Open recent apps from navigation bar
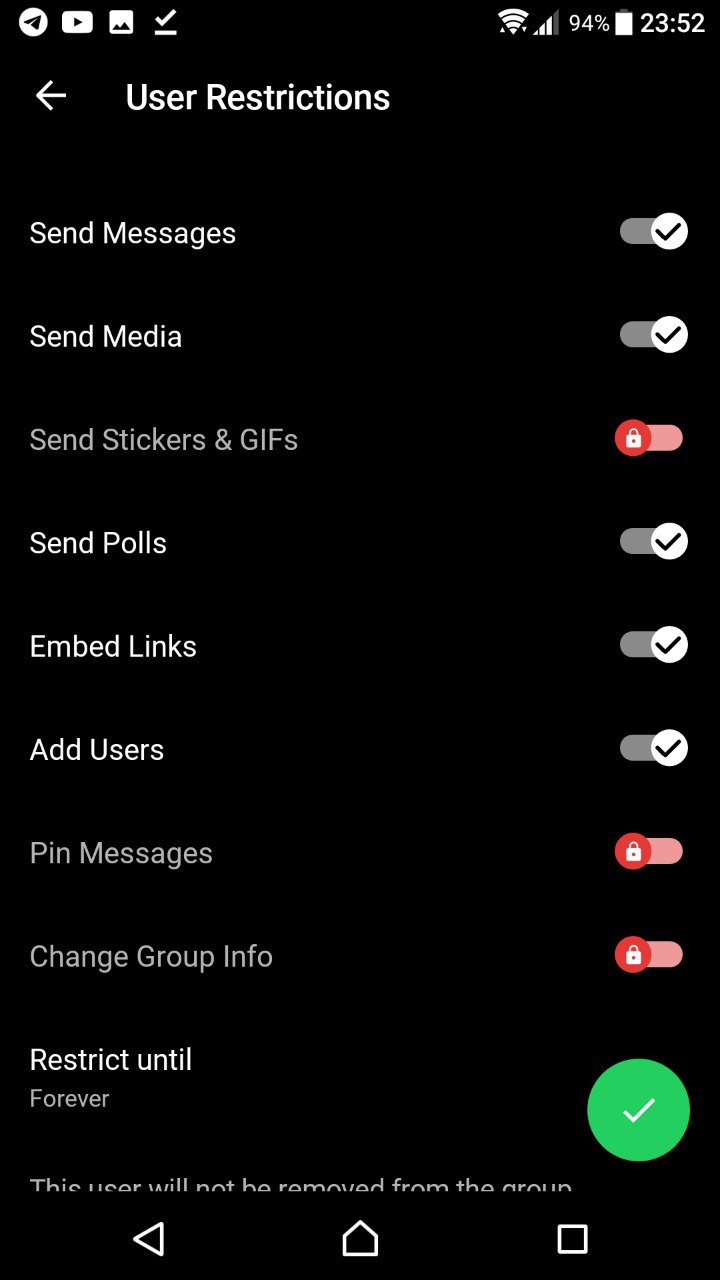This screenshot has width=720, height=1280. tap(572, 1239)
